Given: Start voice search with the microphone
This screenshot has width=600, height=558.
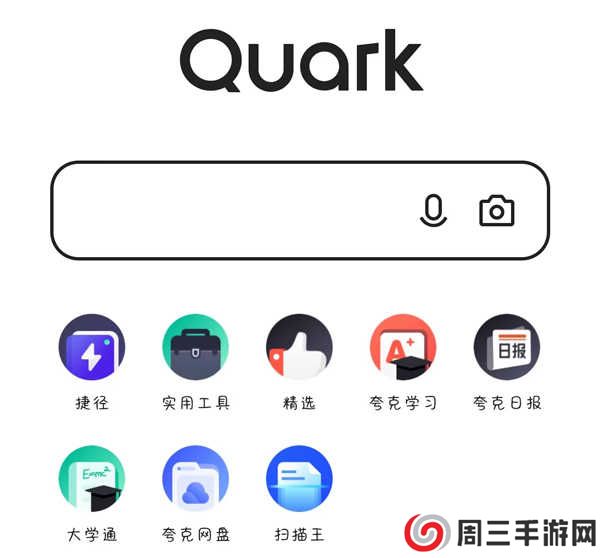Looking at the screenshot, I should (433, 210).
